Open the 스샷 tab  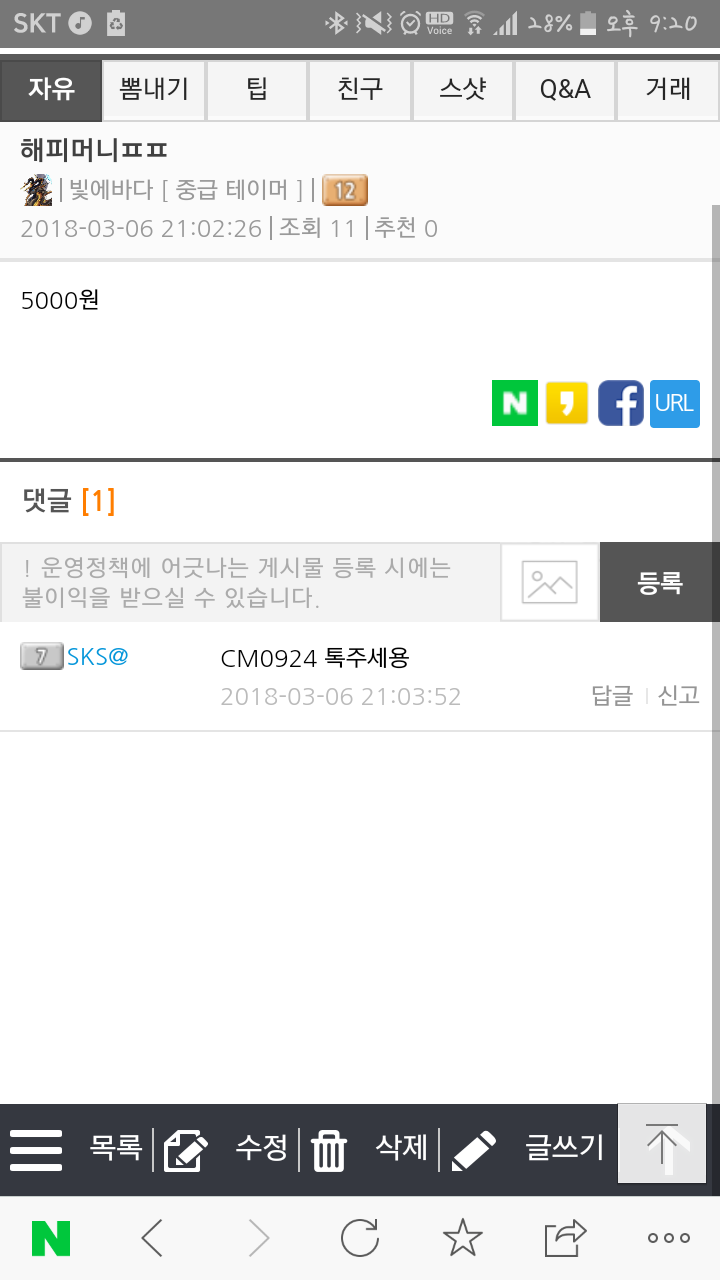463,90
